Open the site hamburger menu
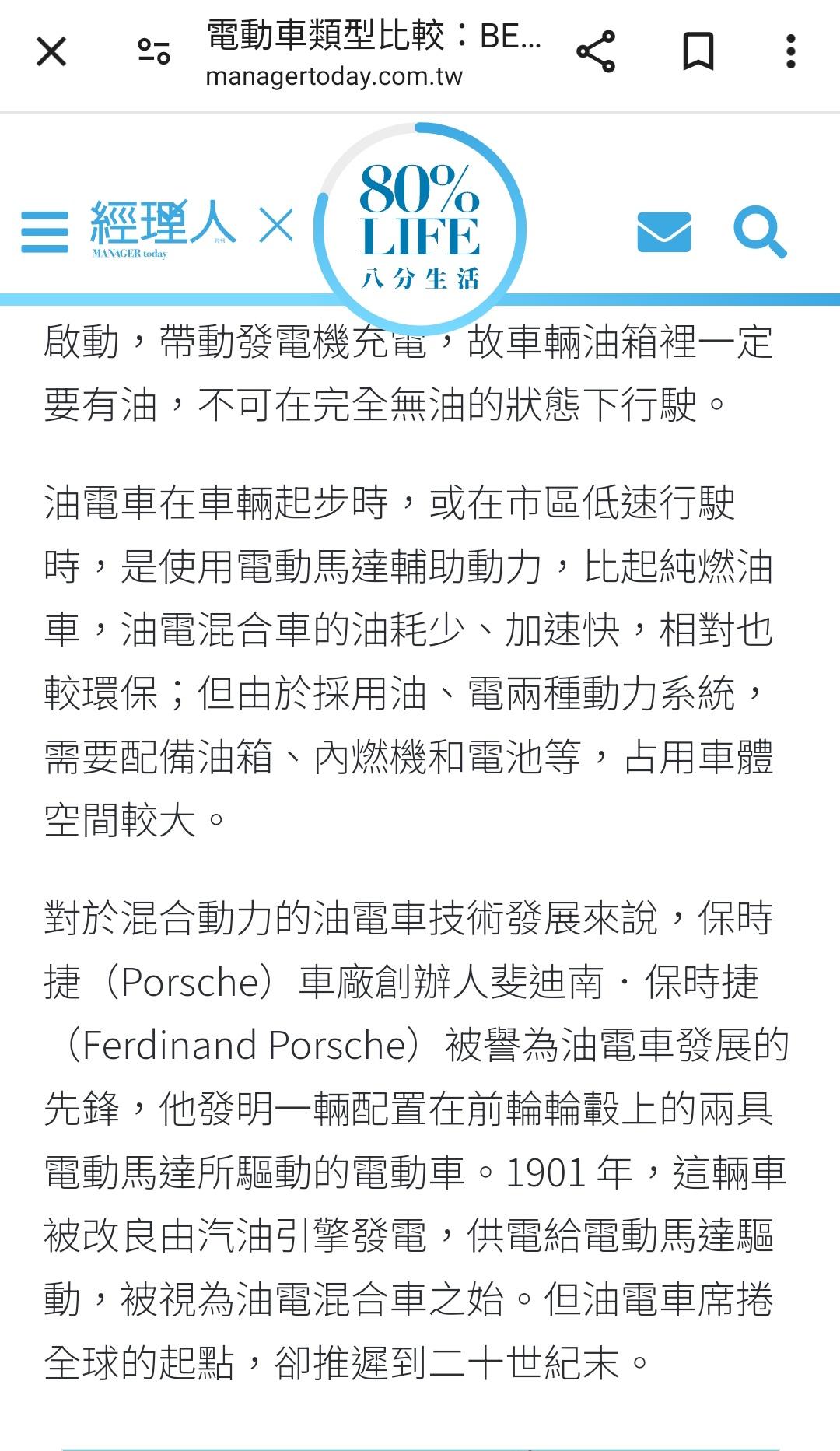Viewport: 840px width, 1451px height. pyautogui.click(x=45, y=232)
